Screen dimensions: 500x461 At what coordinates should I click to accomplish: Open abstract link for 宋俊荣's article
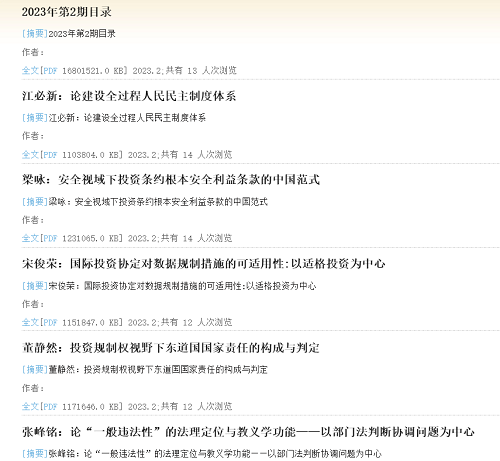tap(35, 286)
